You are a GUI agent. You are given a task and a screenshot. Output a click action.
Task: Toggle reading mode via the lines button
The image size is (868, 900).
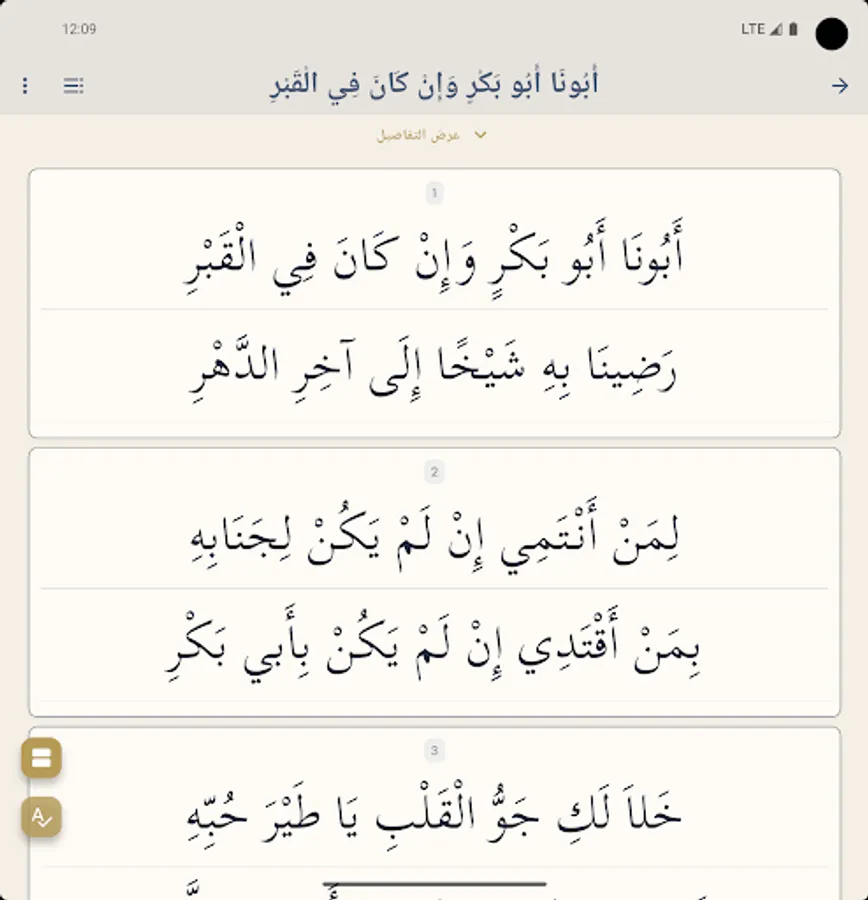[x=40, y=758]
